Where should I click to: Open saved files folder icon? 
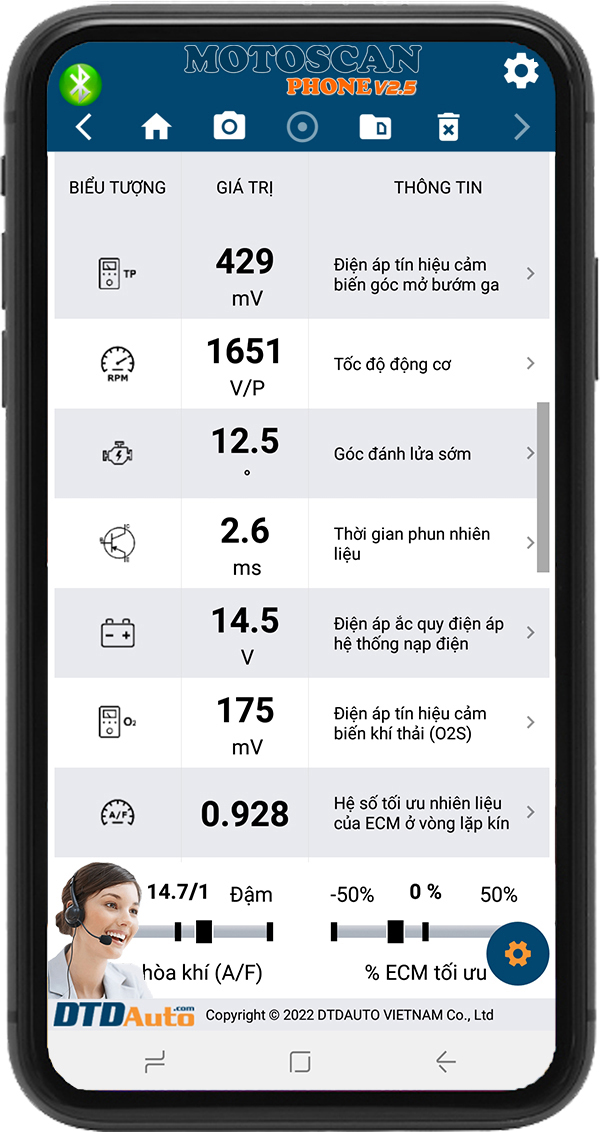point(375,127)
